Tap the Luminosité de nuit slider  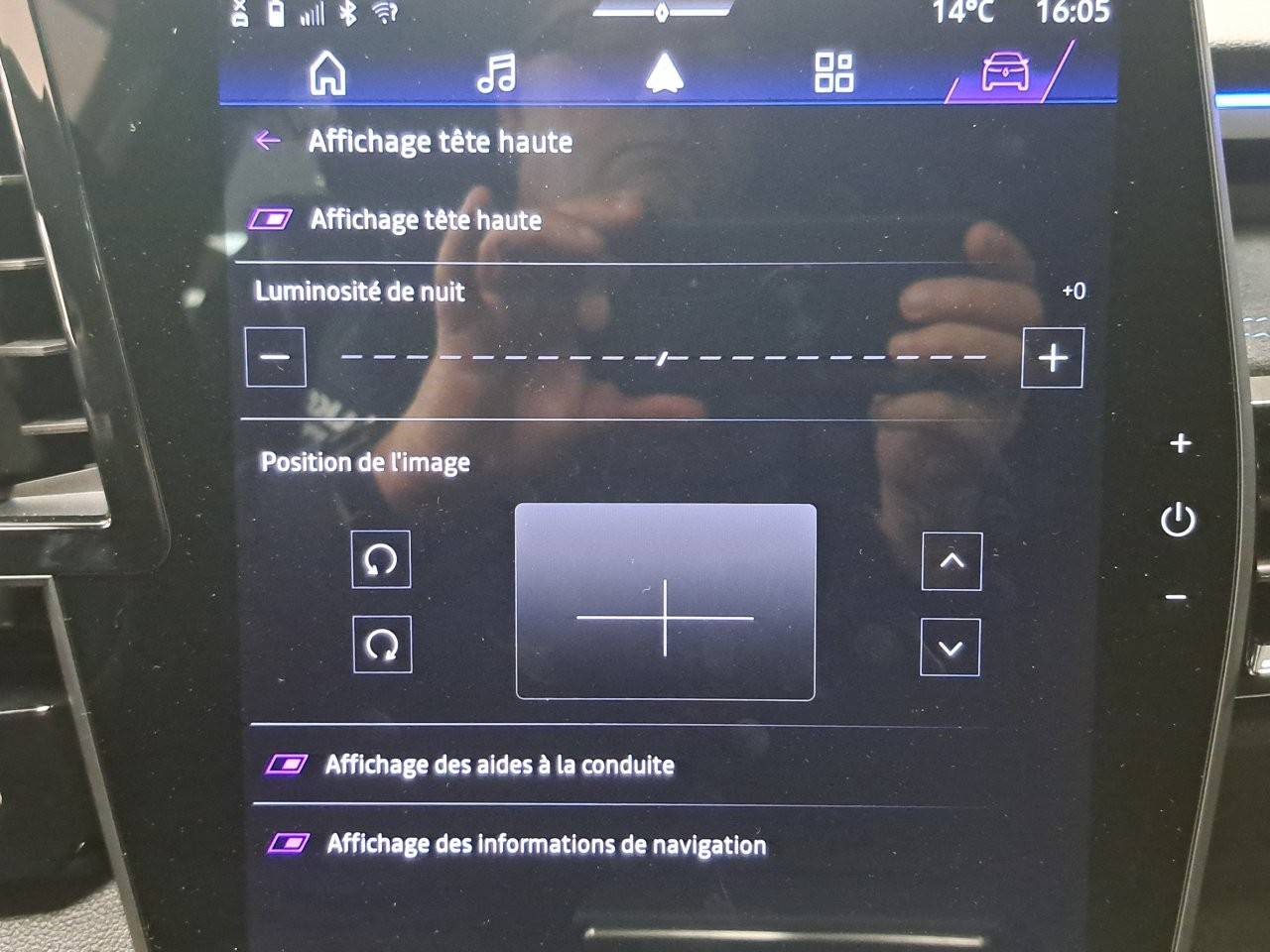tap(663, 358)
